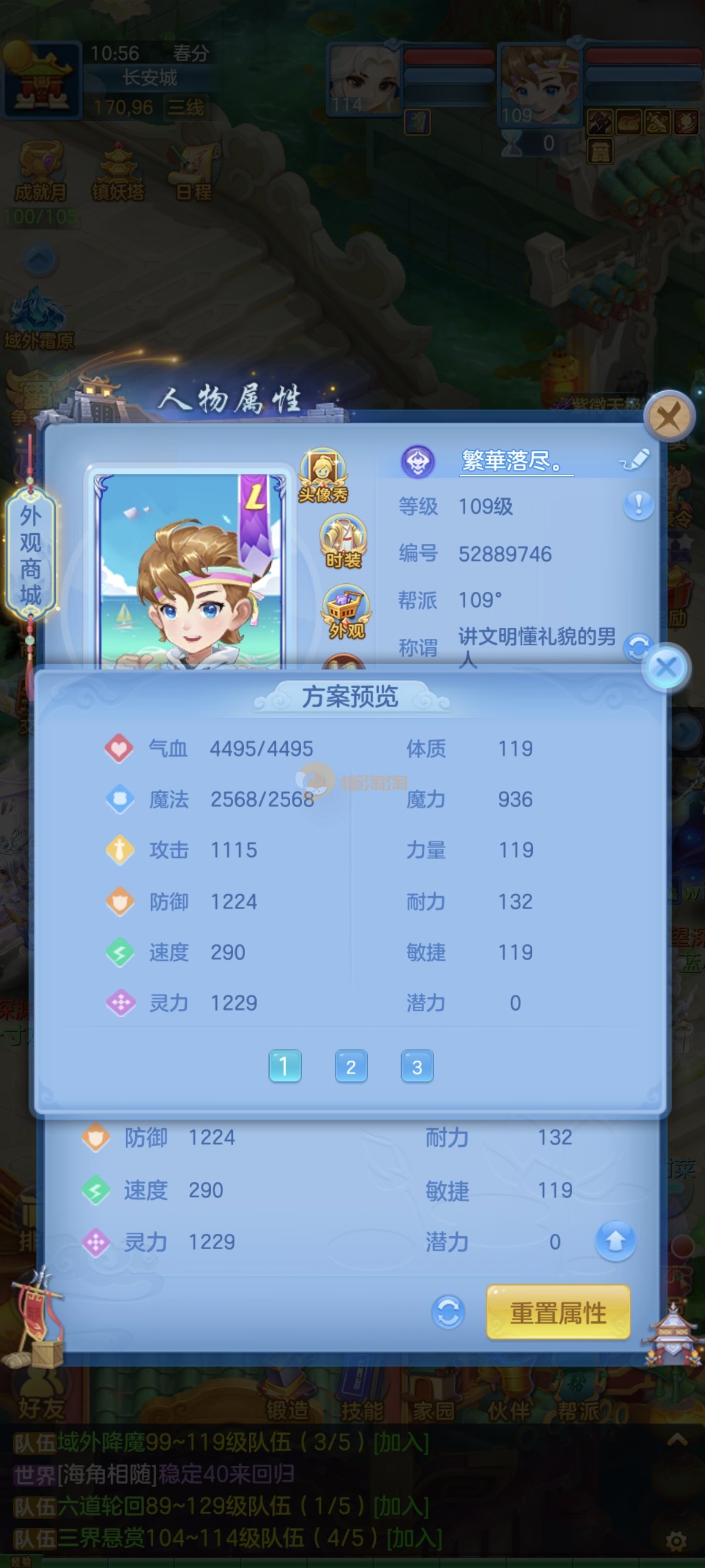Open the 时装 fashion menu

click(x=343, y=541)
